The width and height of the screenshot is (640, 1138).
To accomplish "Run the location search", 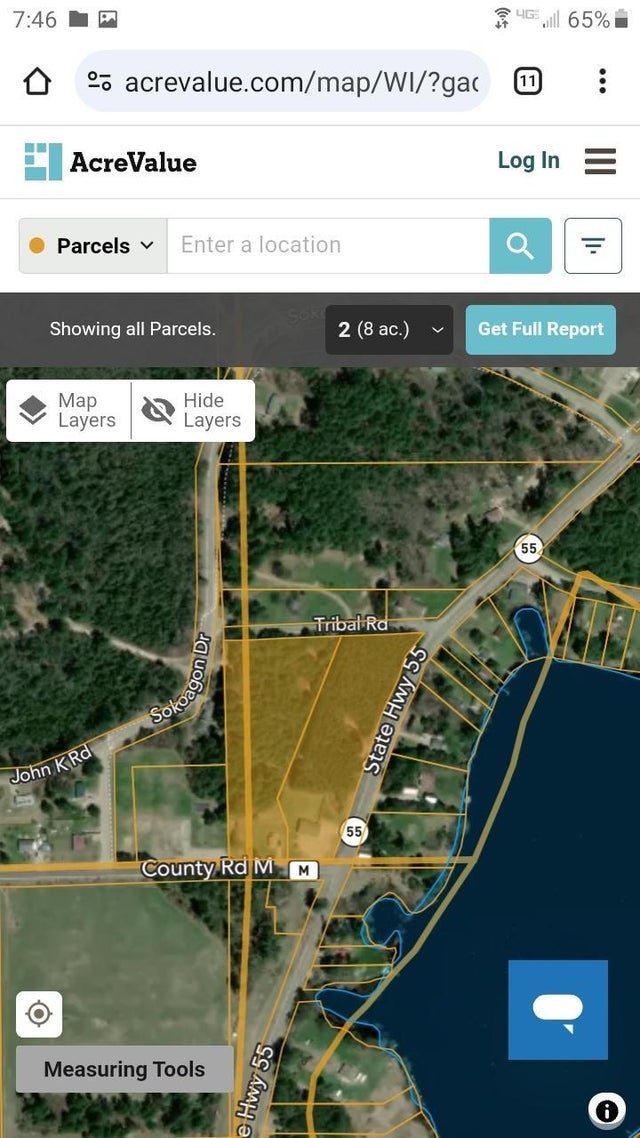I will [520, 246].
